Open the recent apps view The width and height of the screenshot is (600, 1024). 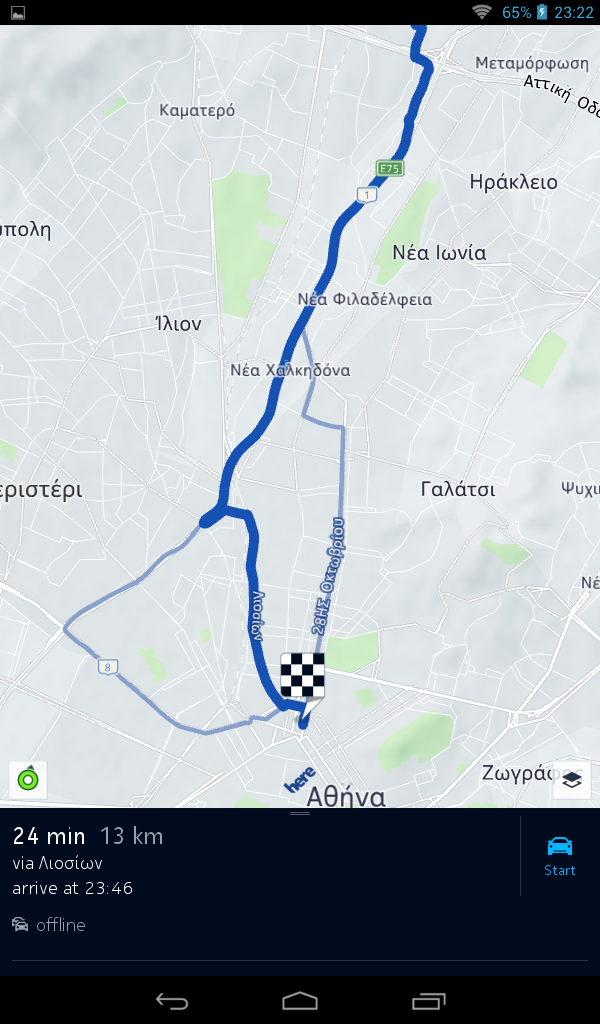coord(428,1000)
